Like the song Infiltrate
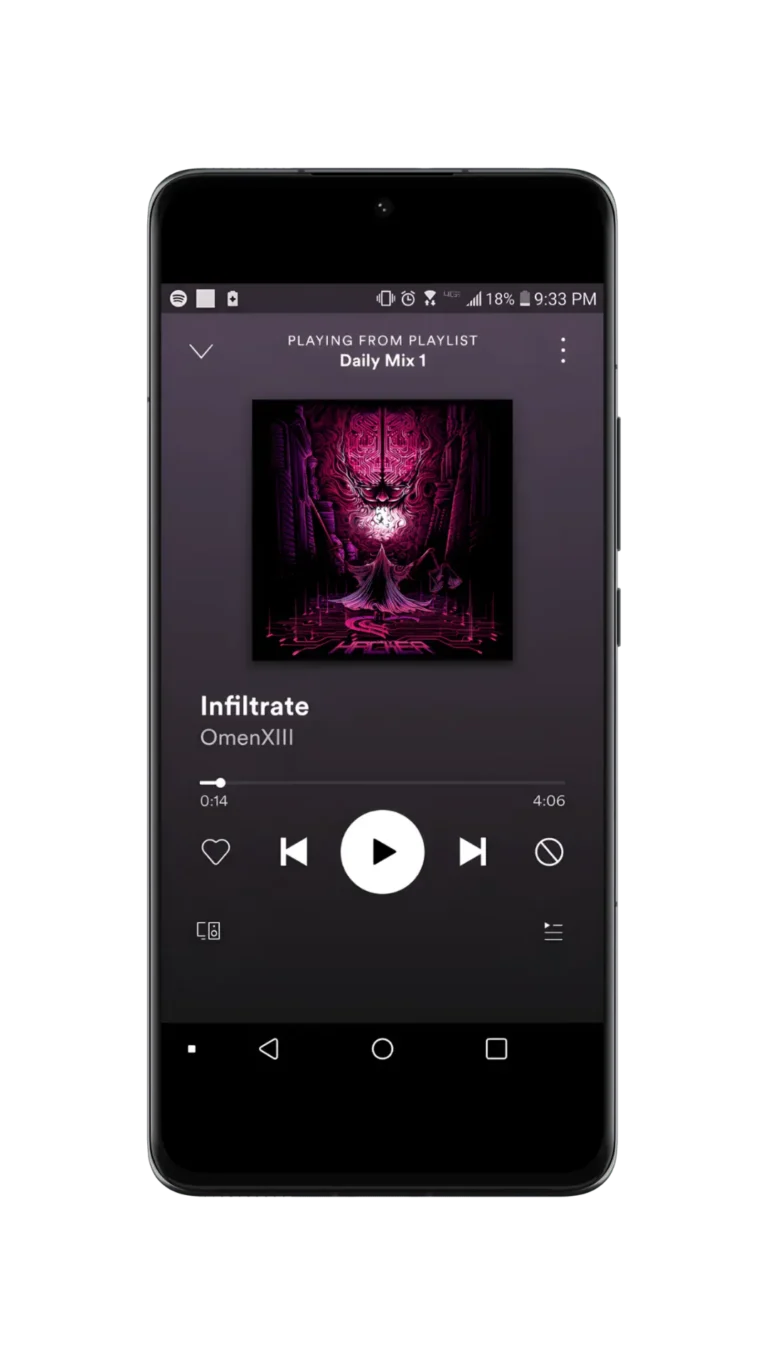The image size is (768, 1365). (x=216, y=852)
